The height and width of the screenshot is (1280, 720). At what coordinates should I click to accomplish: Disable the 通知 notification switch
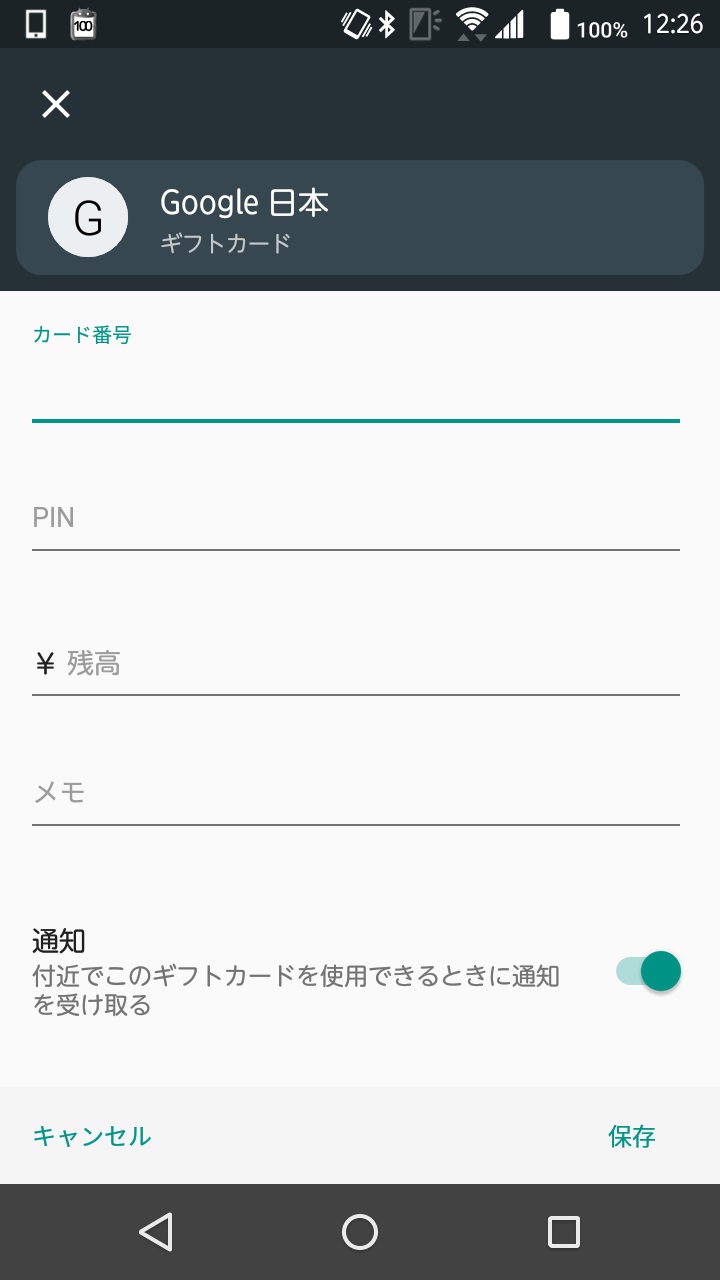(649, 971)
